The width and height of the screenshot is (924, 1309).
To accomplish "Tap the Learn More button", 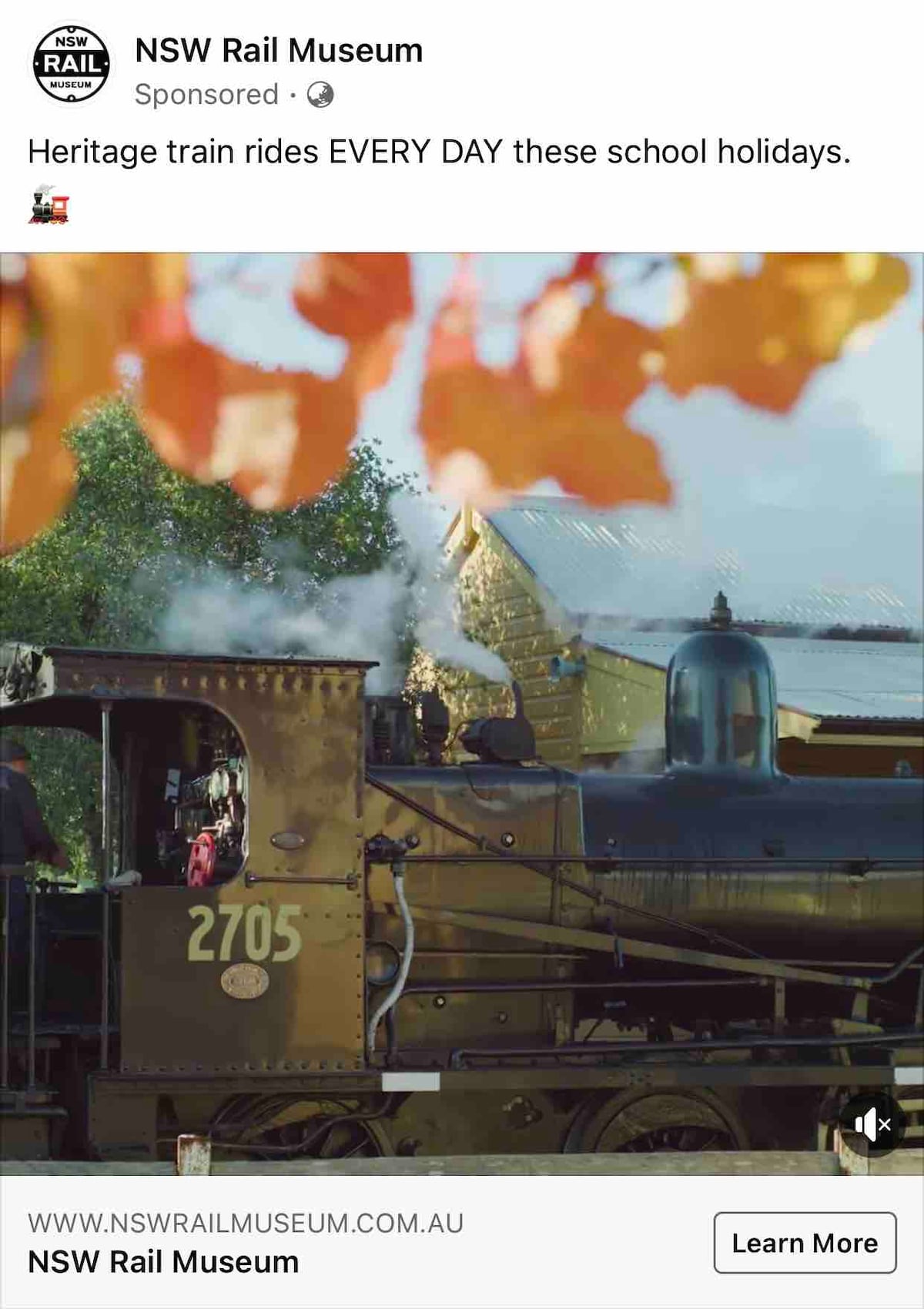I will pos(805,1243).
